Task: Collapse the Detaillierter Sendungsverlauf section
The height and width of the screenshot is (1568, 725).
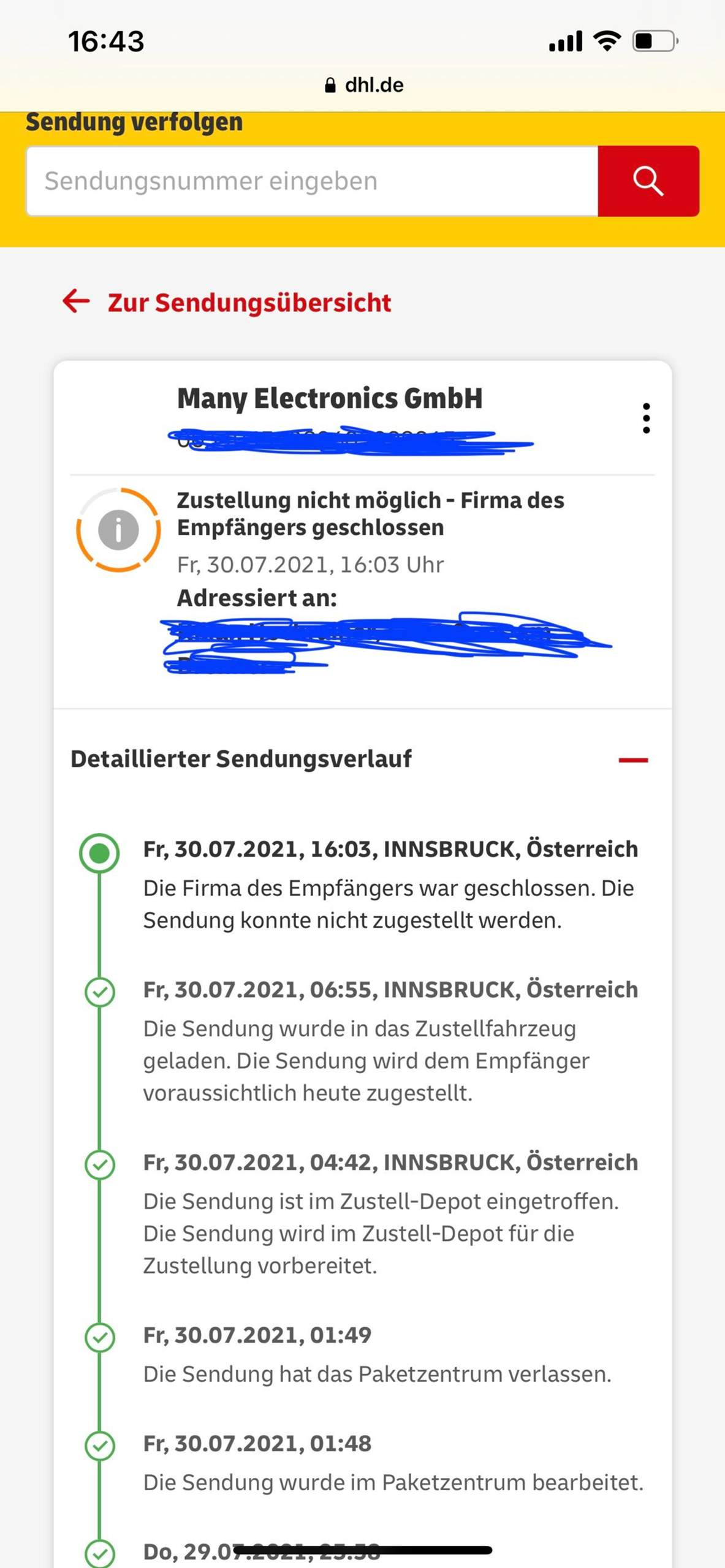Action: (x=635, y=759)
